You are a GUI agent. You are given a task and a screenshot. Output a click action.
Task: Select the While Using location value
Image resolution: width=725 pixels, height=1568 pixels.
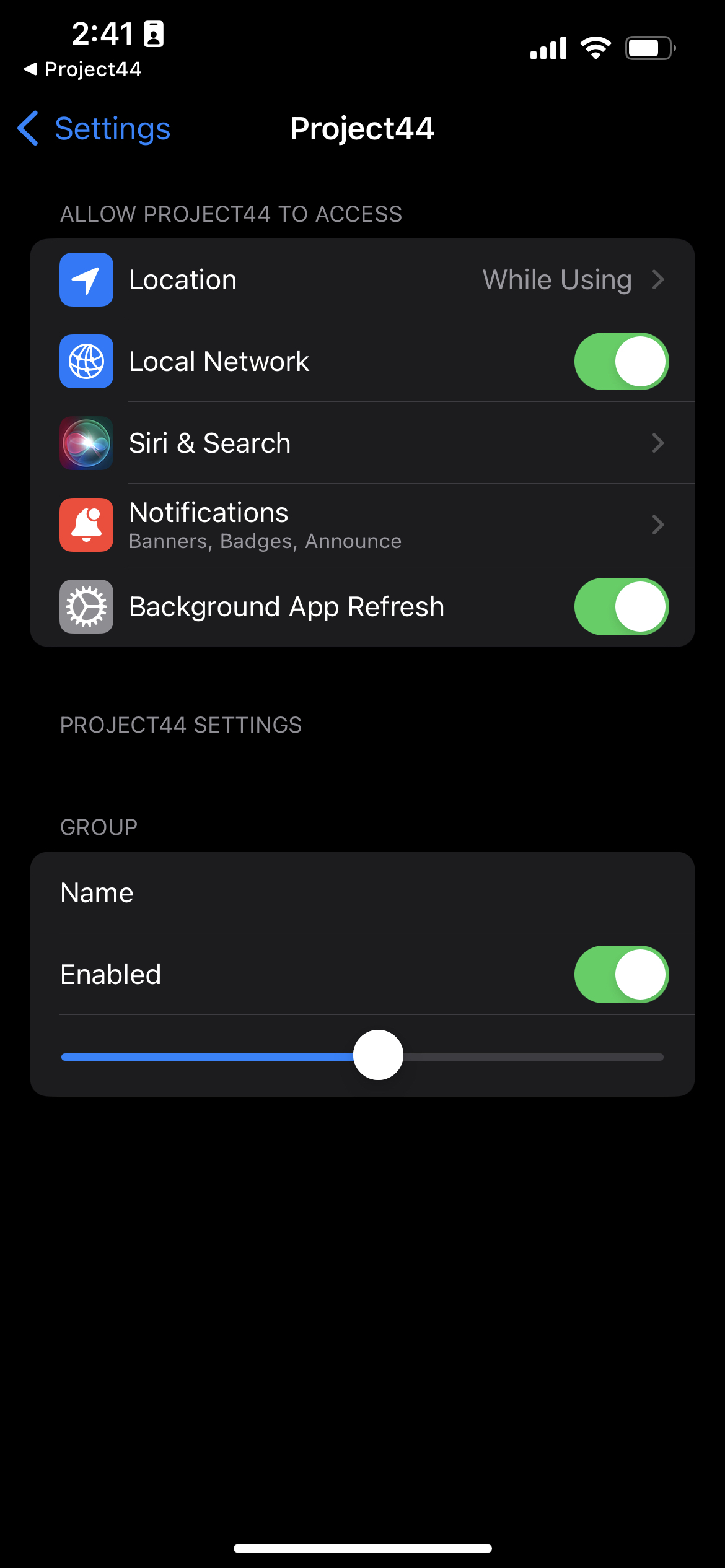[x=556, y=279]
